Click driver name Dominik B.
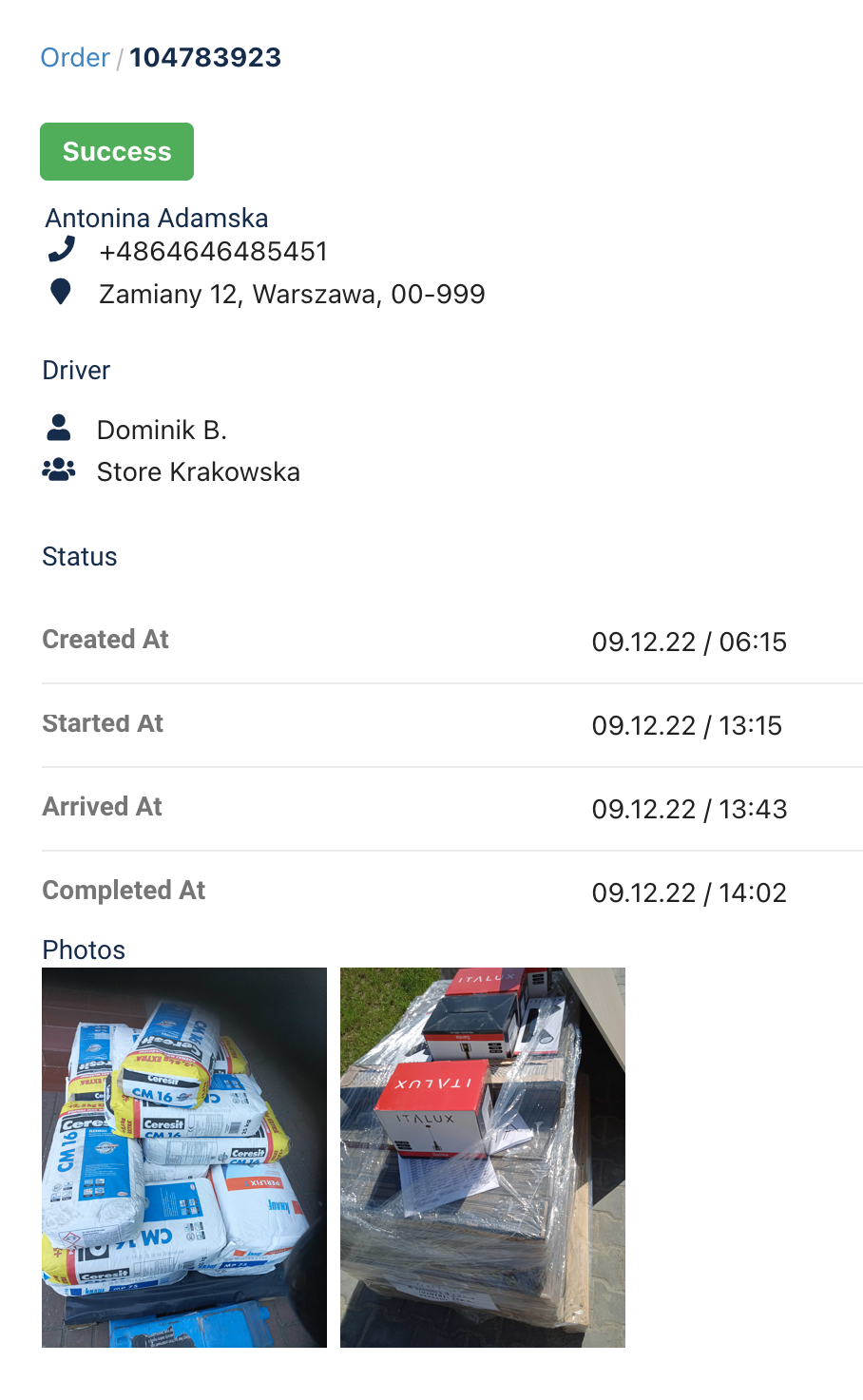Image resolution: width=863 pixels, height=1400 pixels. (163, 430)
